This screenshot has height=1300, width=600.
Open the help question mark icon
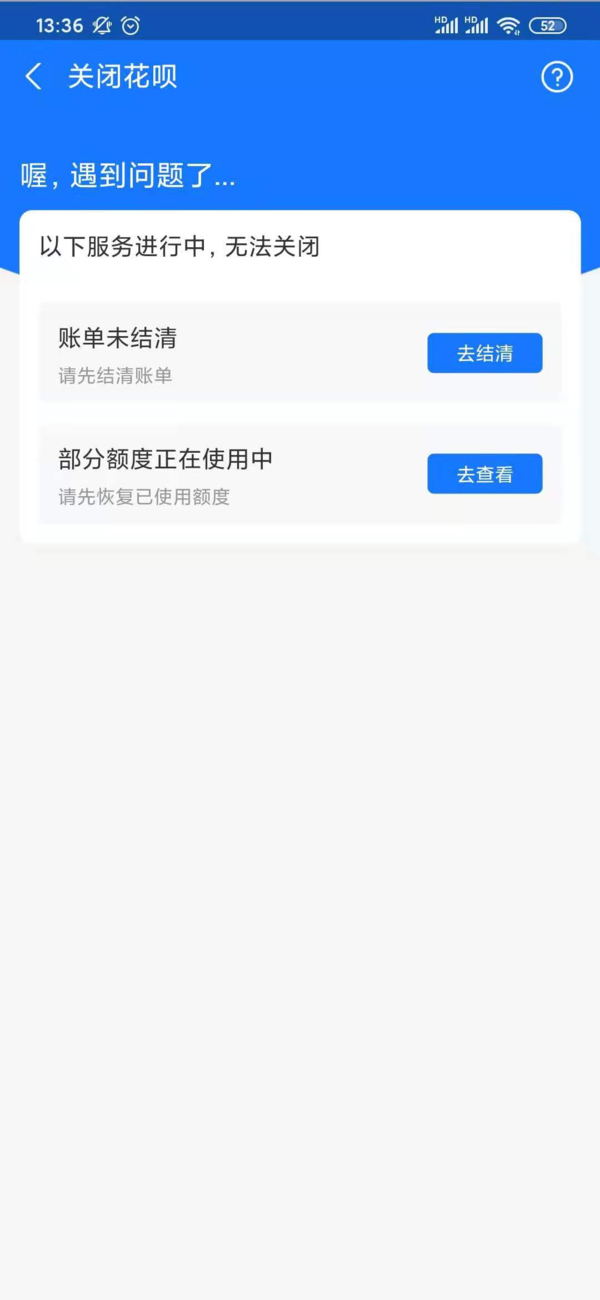tap(557, 77)
